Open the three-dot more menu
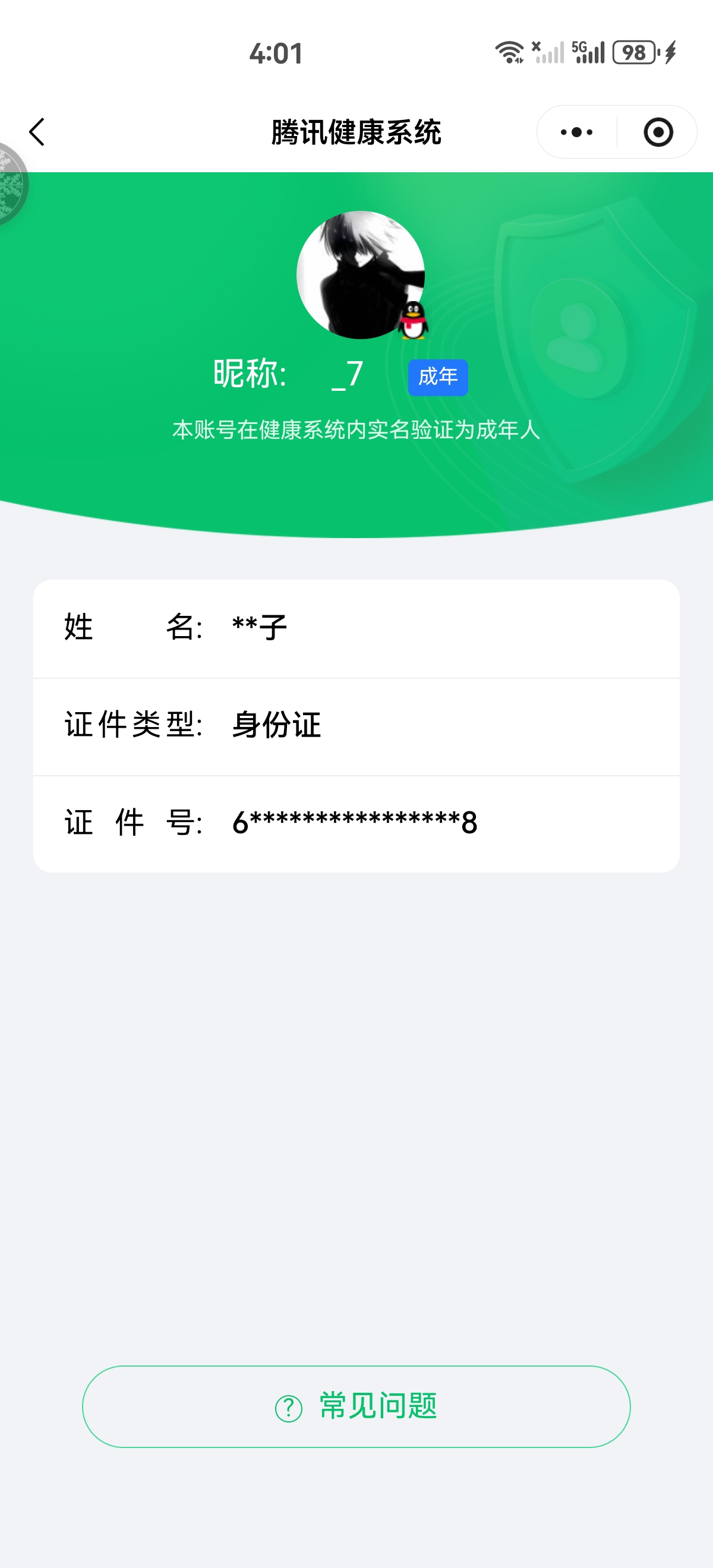Screen dimensions: 713x1568 tap(576, 132)
